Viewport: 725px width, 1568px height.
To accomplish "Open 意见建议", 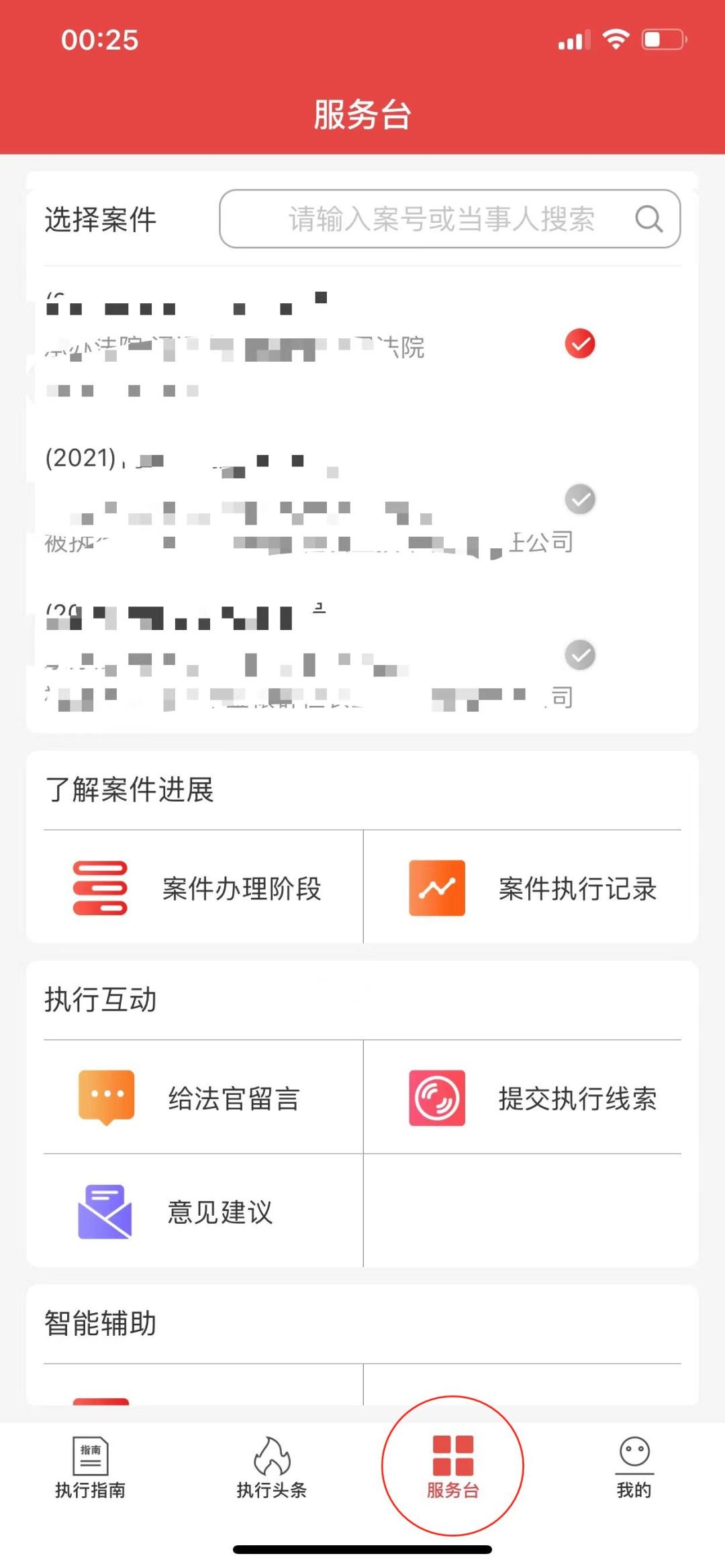I will 195,1212.
